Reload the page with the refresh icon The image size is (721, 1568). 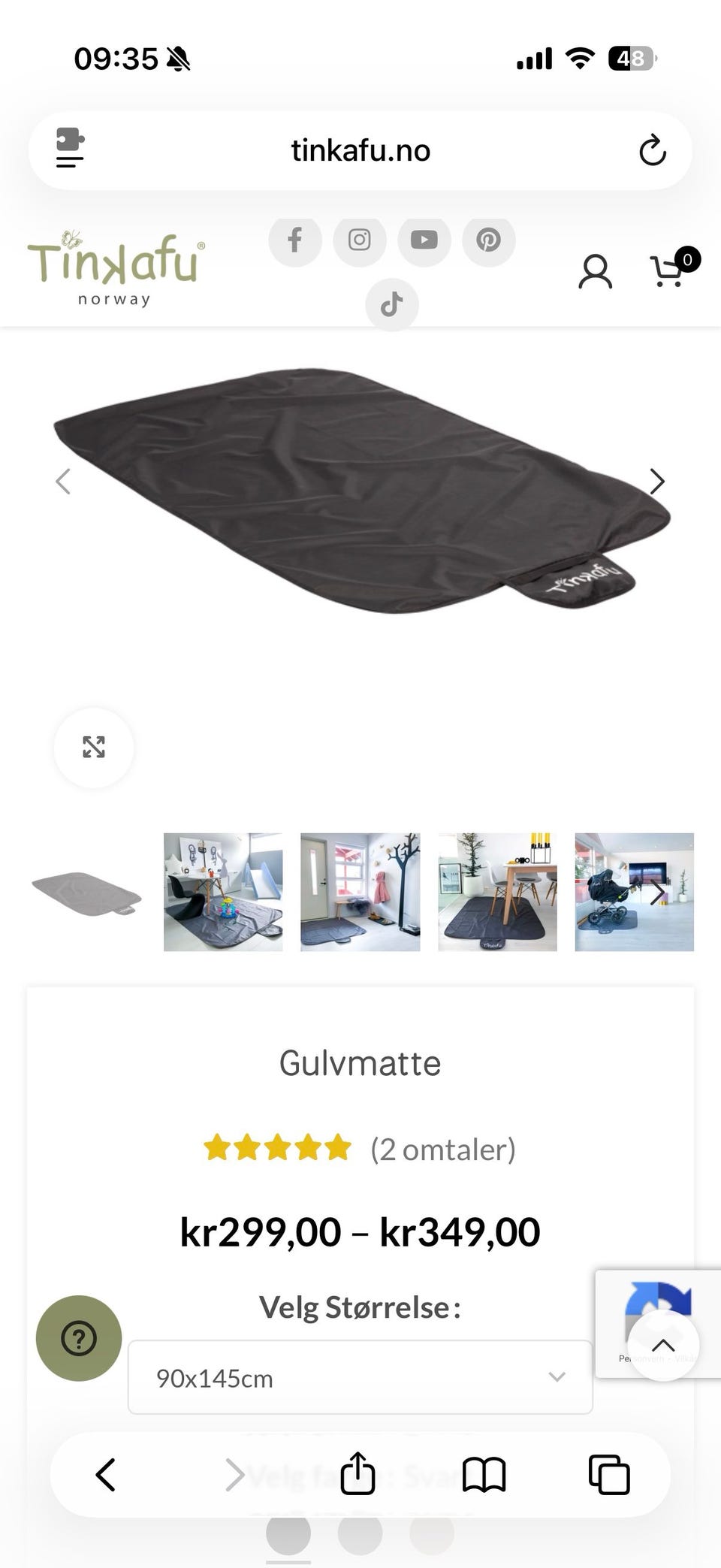(653, 150)
